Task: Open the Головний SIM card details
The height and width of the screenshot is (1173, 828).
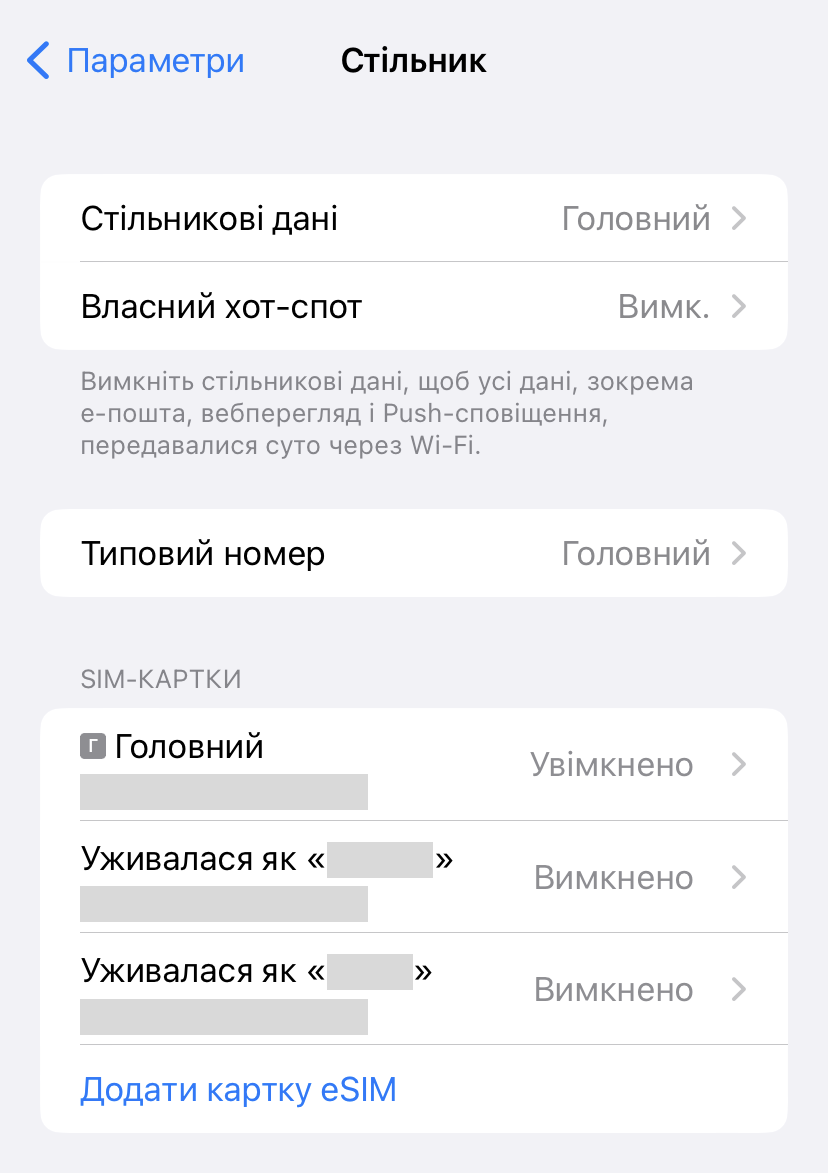Action: (413, 765)
